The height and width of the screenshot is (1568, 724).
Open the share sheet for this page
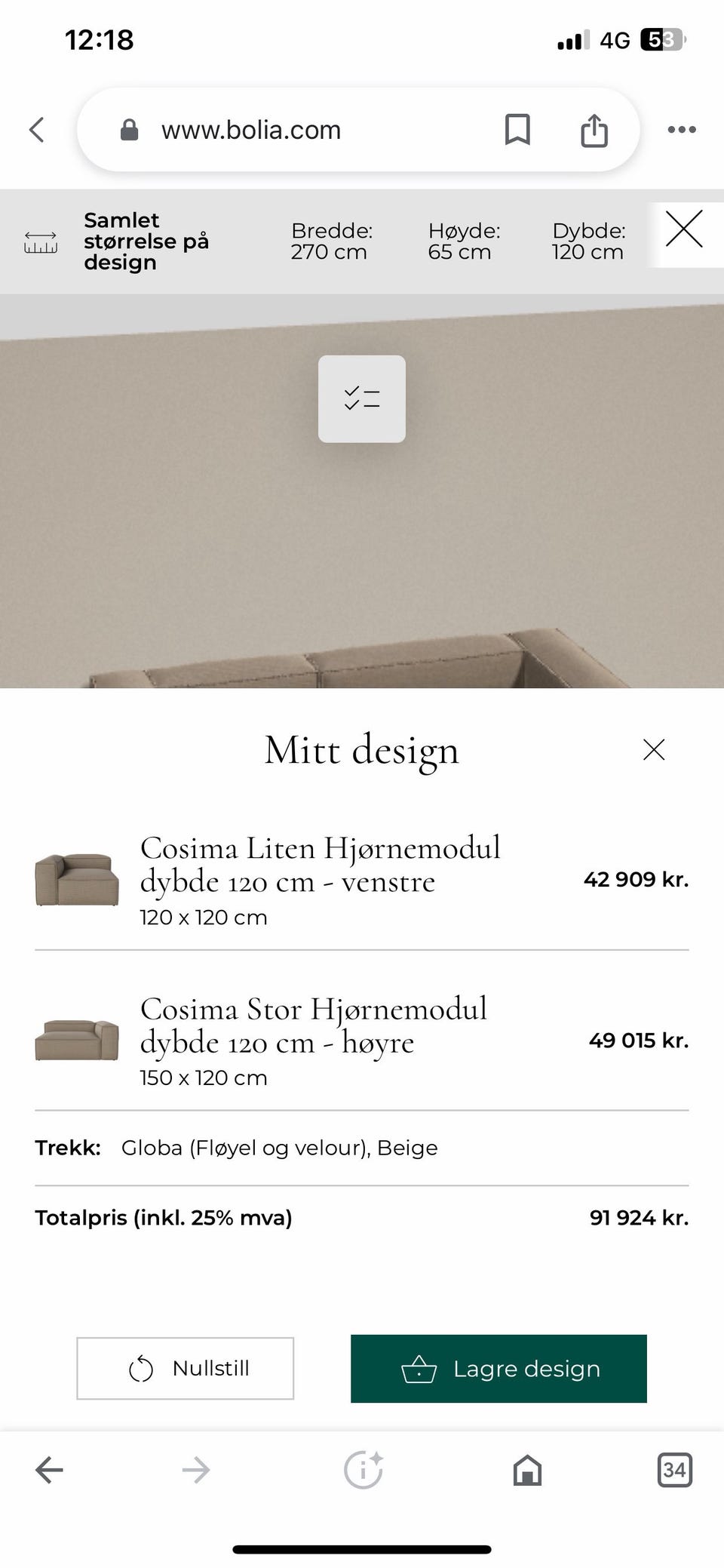point(595,129)
